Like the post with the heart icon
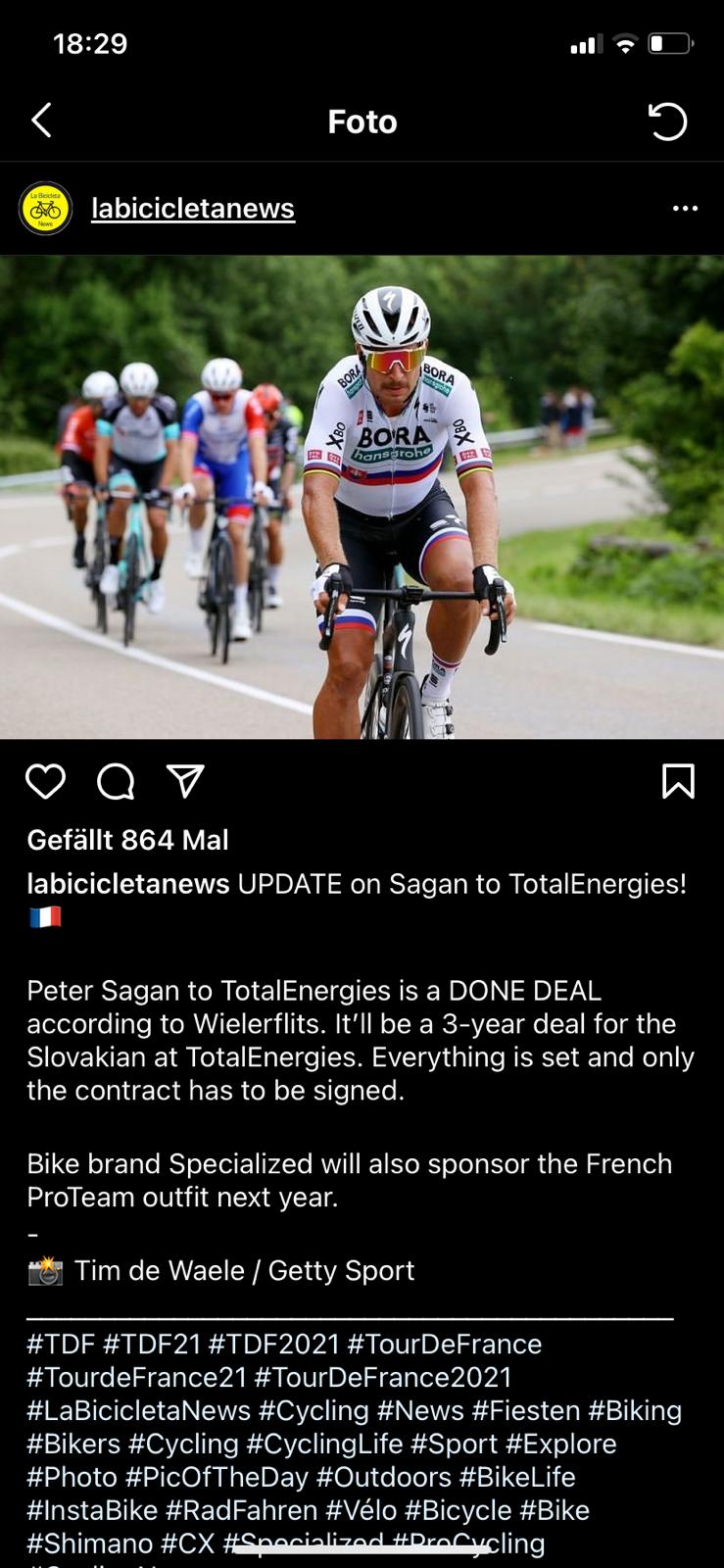Image resolution: width=724 pixels, height=1568 pixels. [45, 781]
